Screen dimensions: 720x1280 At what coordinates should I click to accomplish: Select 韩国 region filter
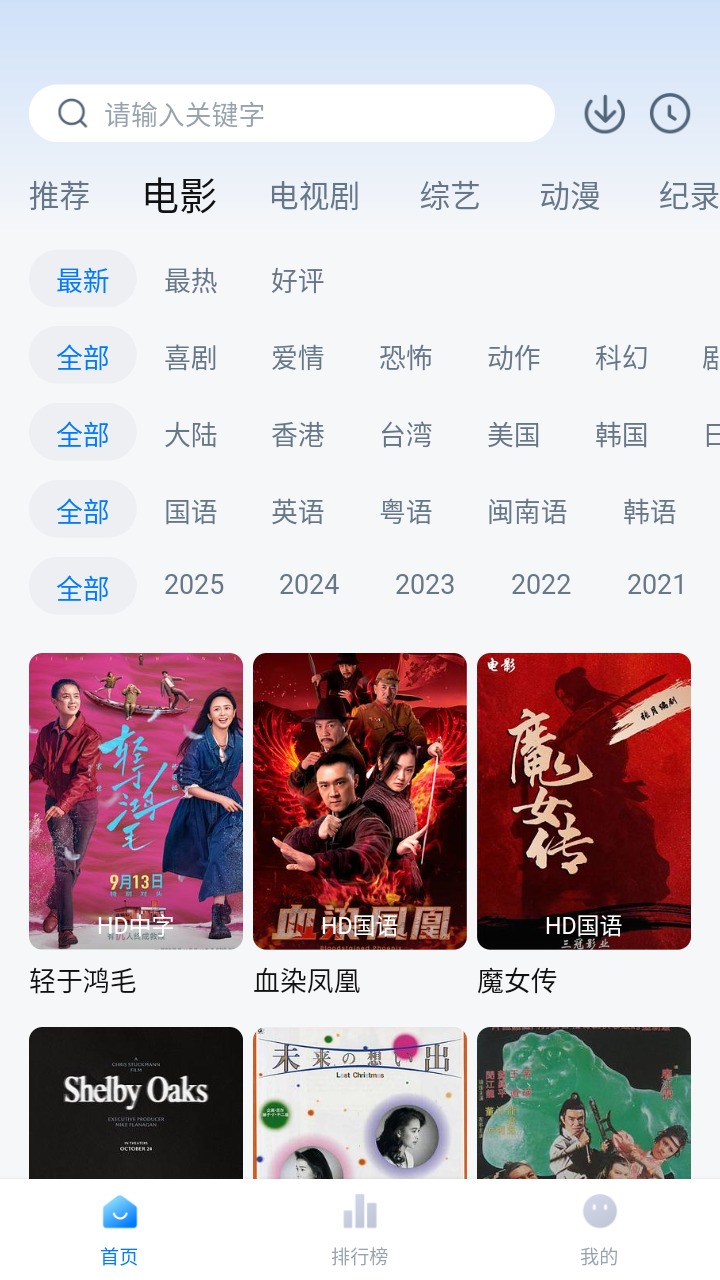621,433
